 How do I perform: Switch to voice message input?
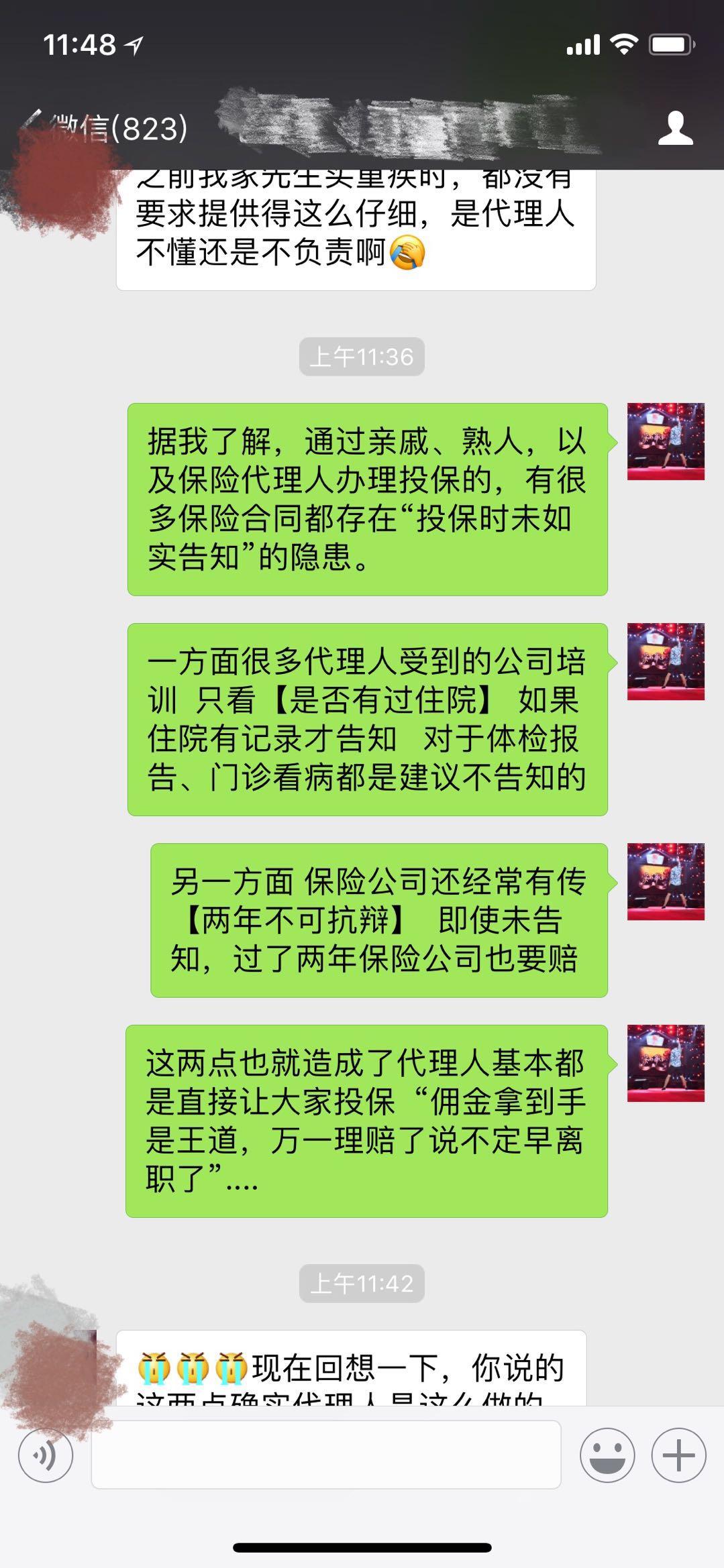point(46,1456)
